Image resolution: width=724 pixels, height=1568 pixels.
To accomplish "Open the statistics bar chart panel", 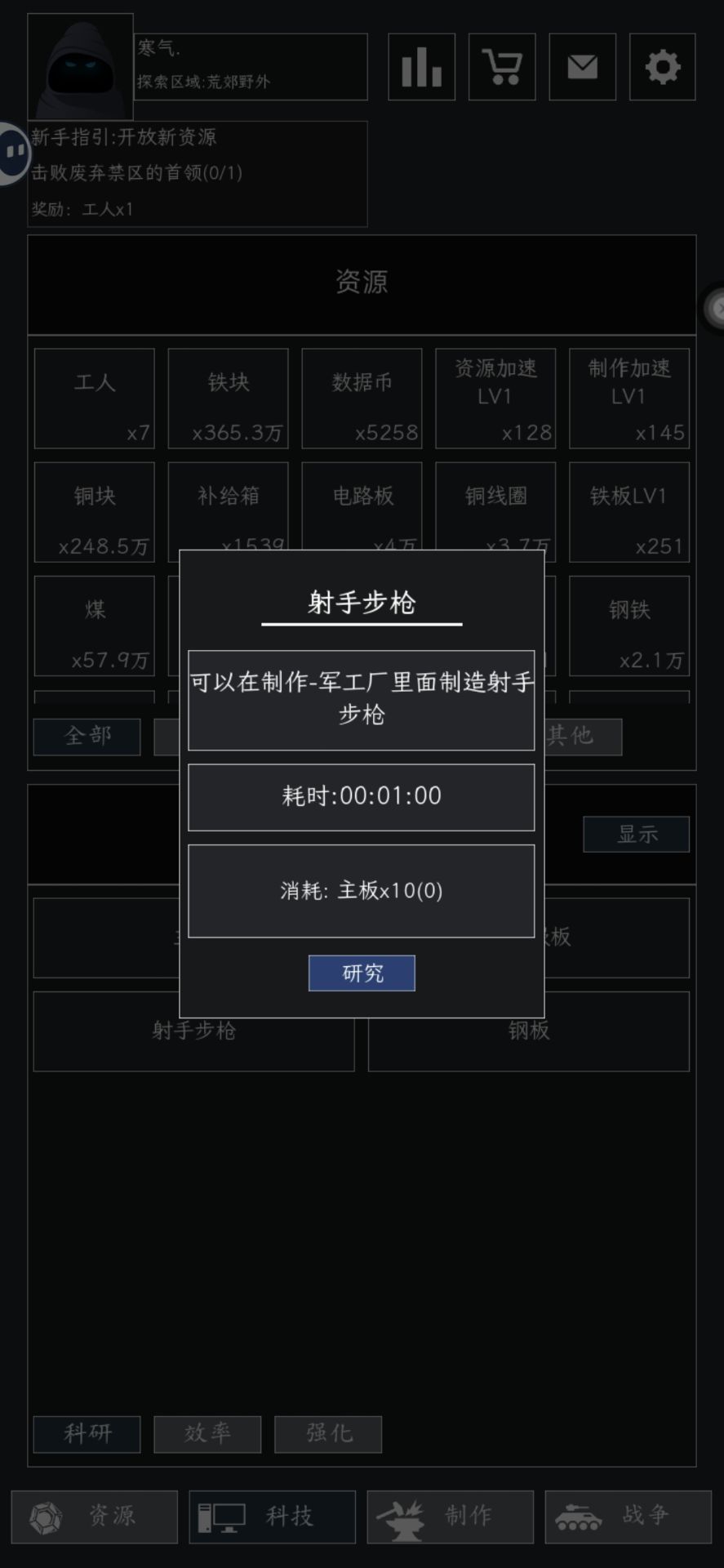I will (x=420, y=67).
